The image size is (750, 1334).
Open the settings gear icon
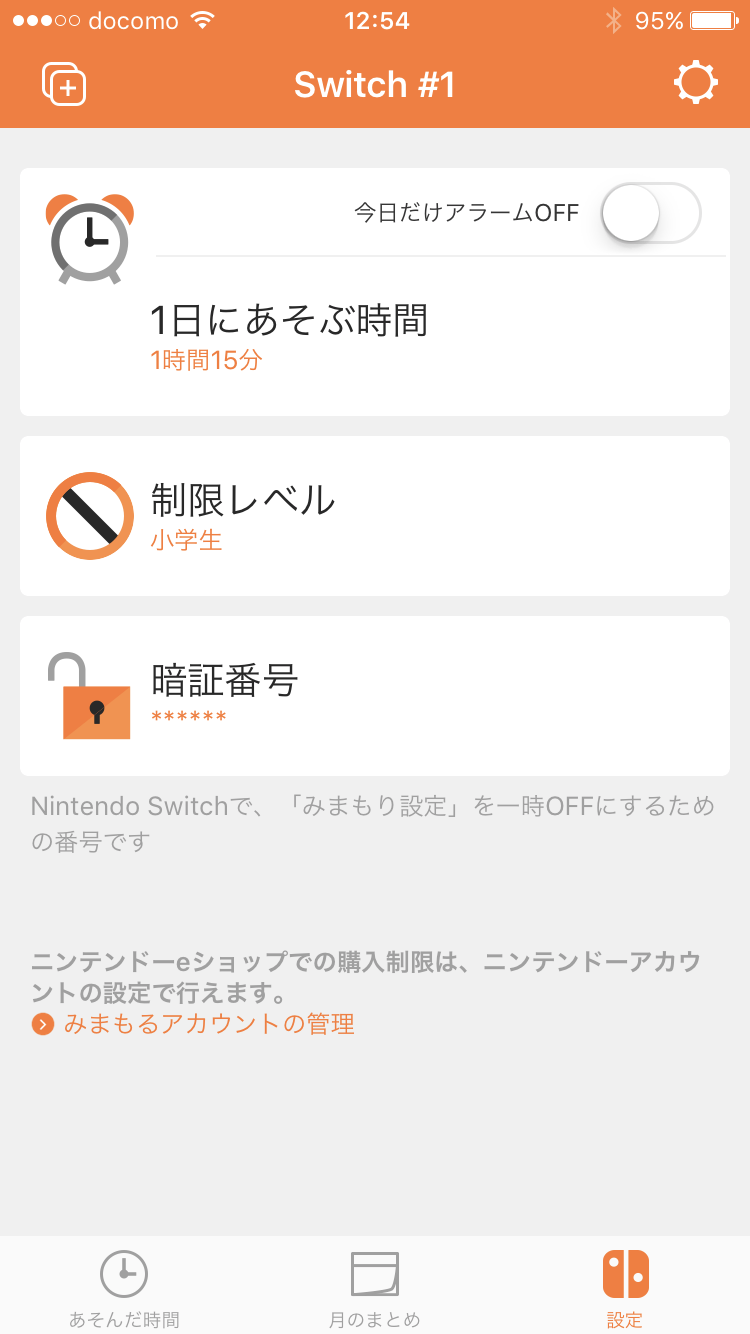pyautogui.click(x=695, y=83)
